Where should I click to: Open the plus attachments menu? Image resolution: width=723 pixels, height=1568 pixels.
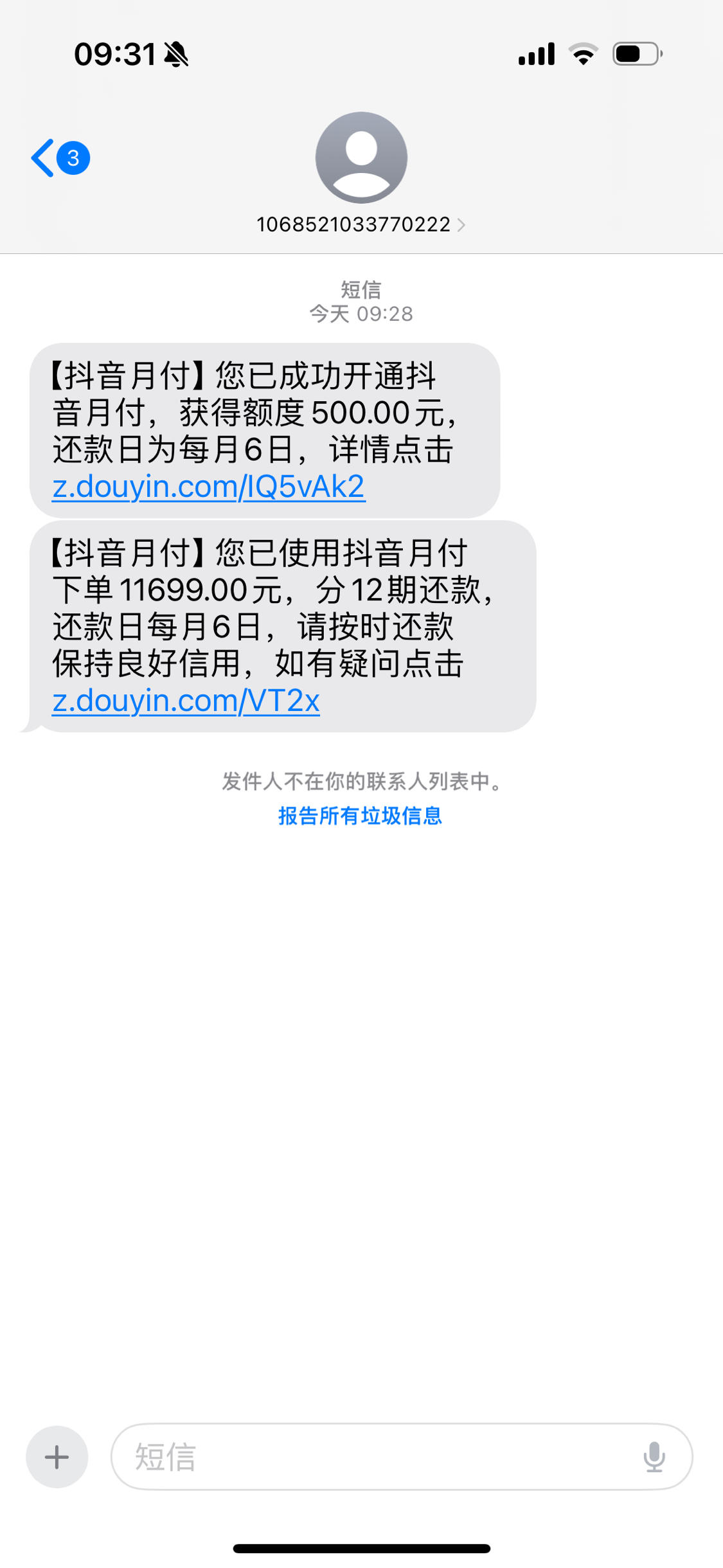57,1457
